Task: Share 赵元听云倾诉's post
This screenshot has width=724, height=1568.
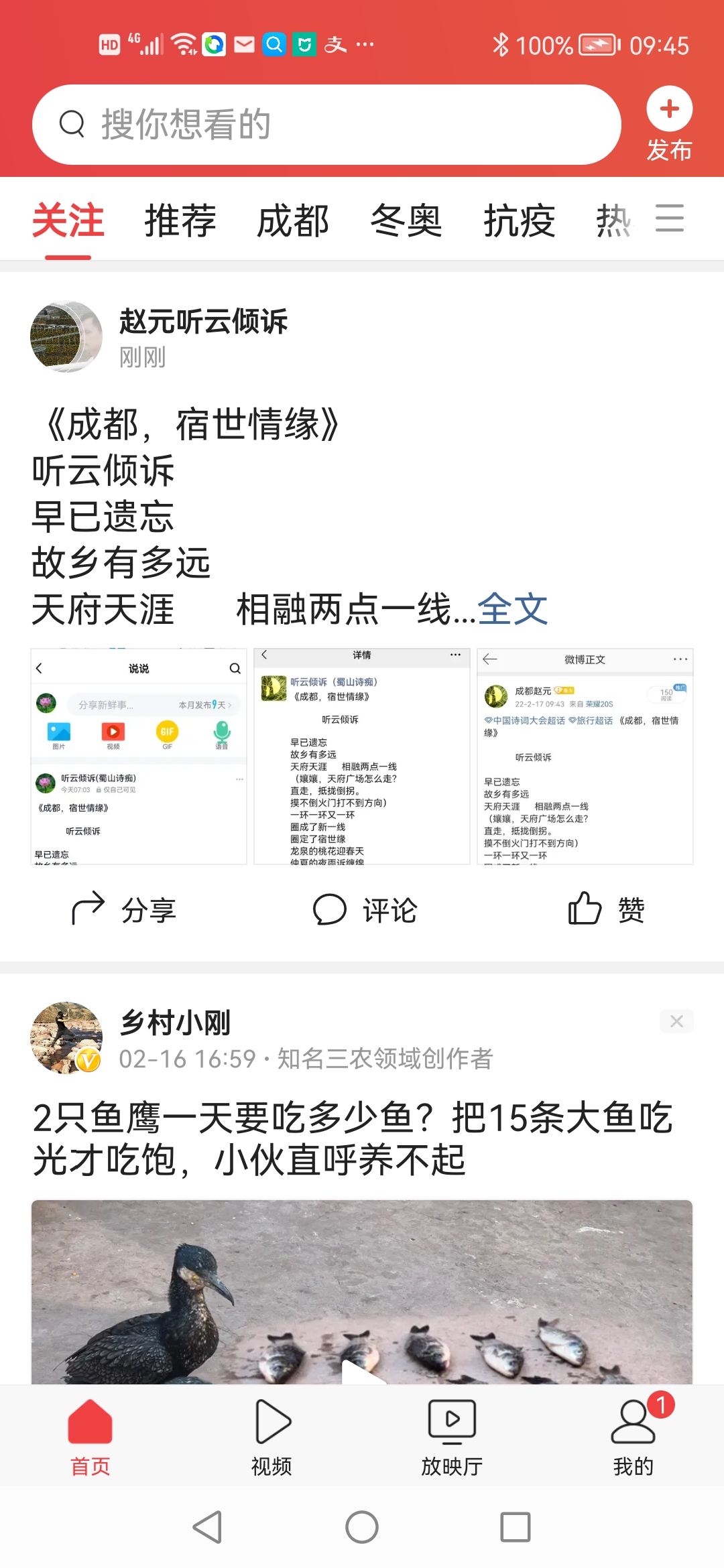Action: pyautogui.click(x=124, y=910)
